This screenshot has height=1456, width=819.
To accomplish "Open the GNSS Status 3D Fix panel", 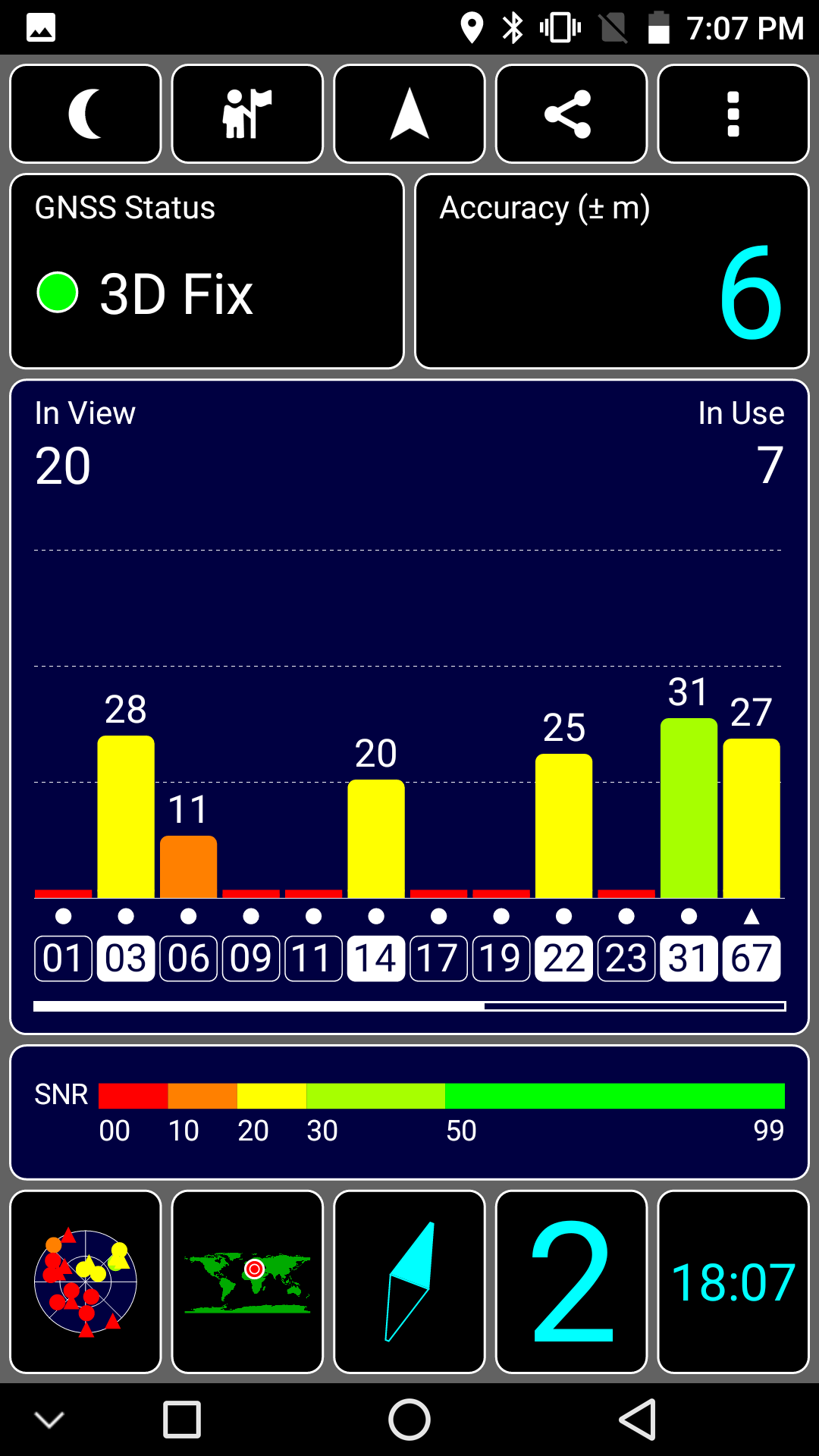I will pyautogui.click(x=207, y=271).
